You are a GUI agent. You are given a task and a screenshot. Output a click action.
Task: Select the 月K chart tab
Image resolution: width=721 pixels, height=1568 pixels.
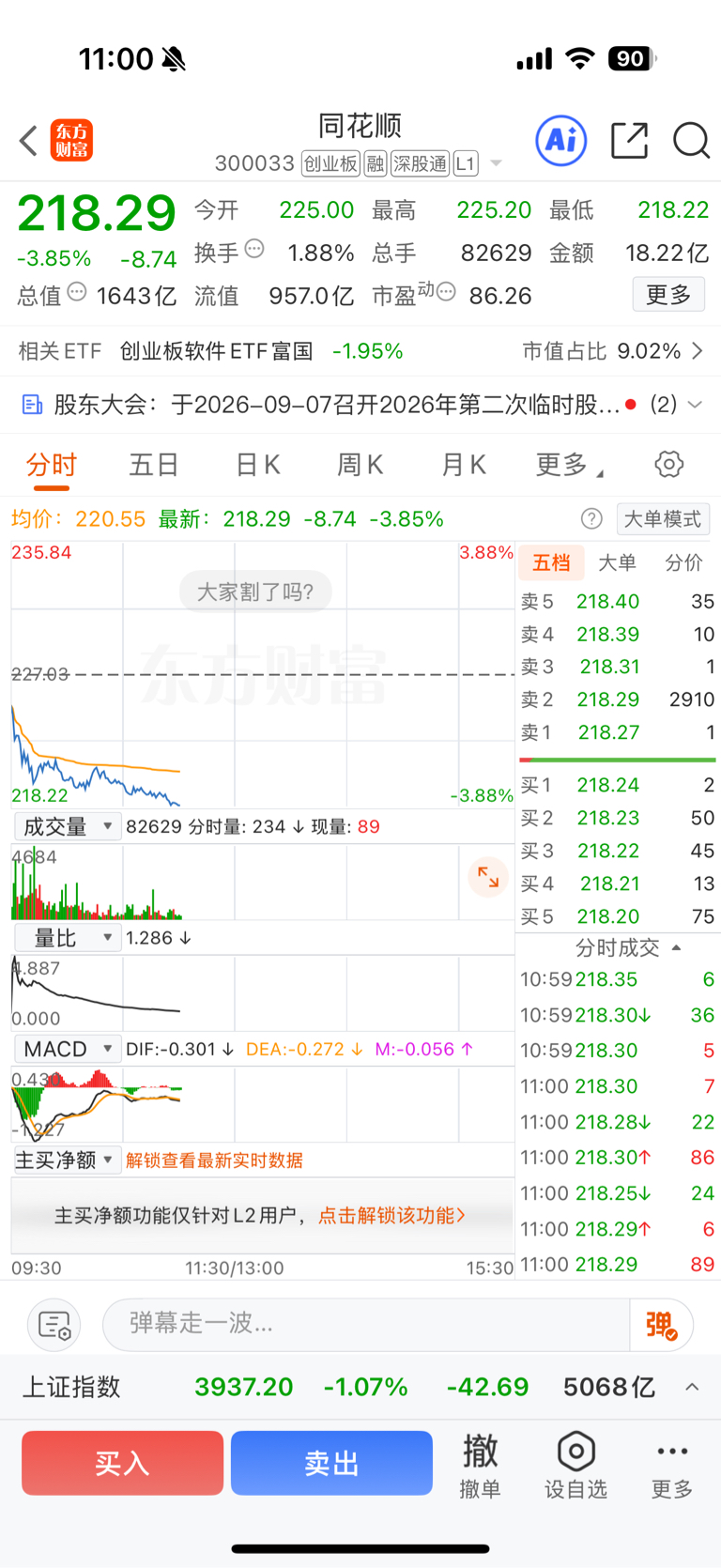464,465
